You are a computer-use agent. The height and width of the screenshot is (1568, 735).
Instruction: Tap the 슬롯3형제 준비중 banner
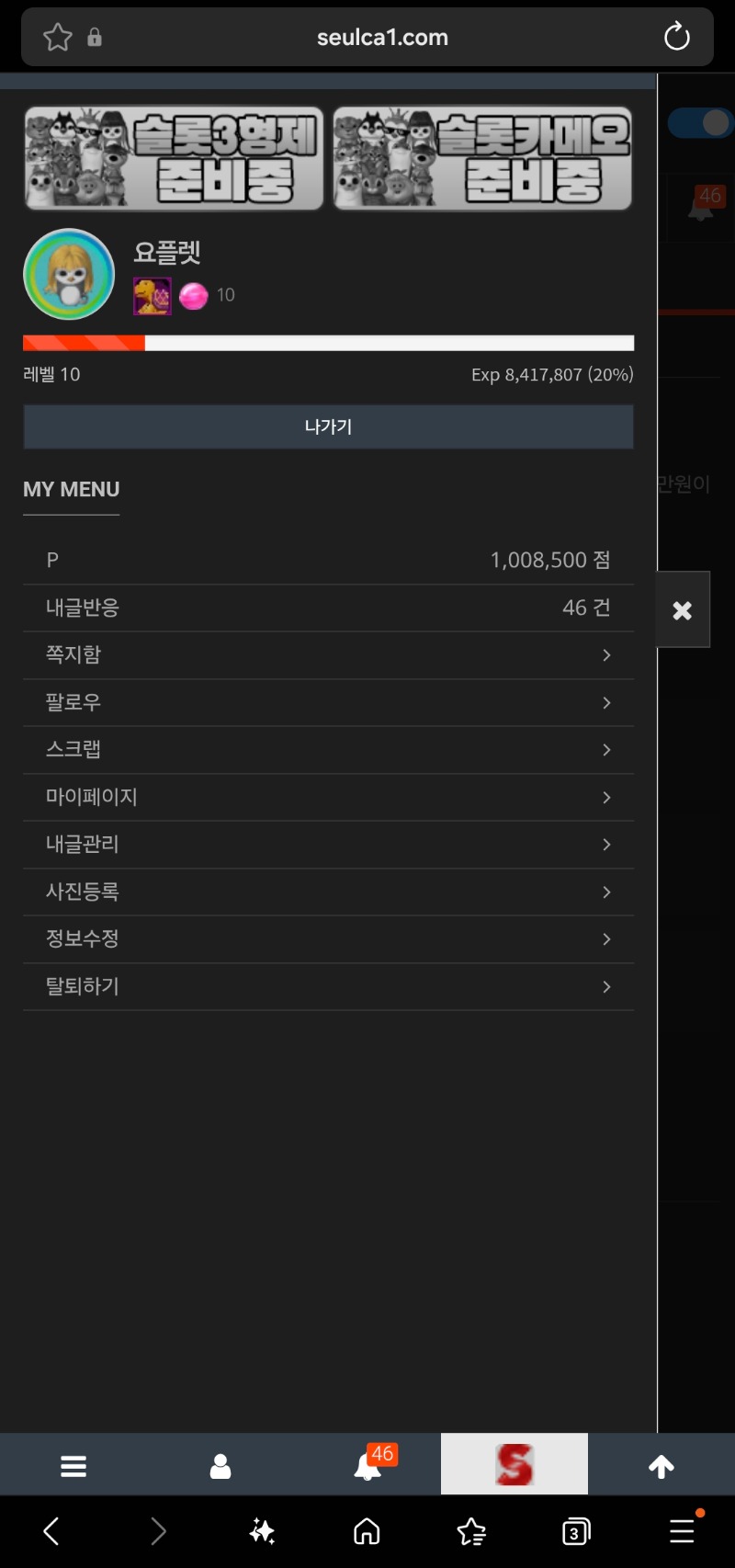click(x=174, y=158)
